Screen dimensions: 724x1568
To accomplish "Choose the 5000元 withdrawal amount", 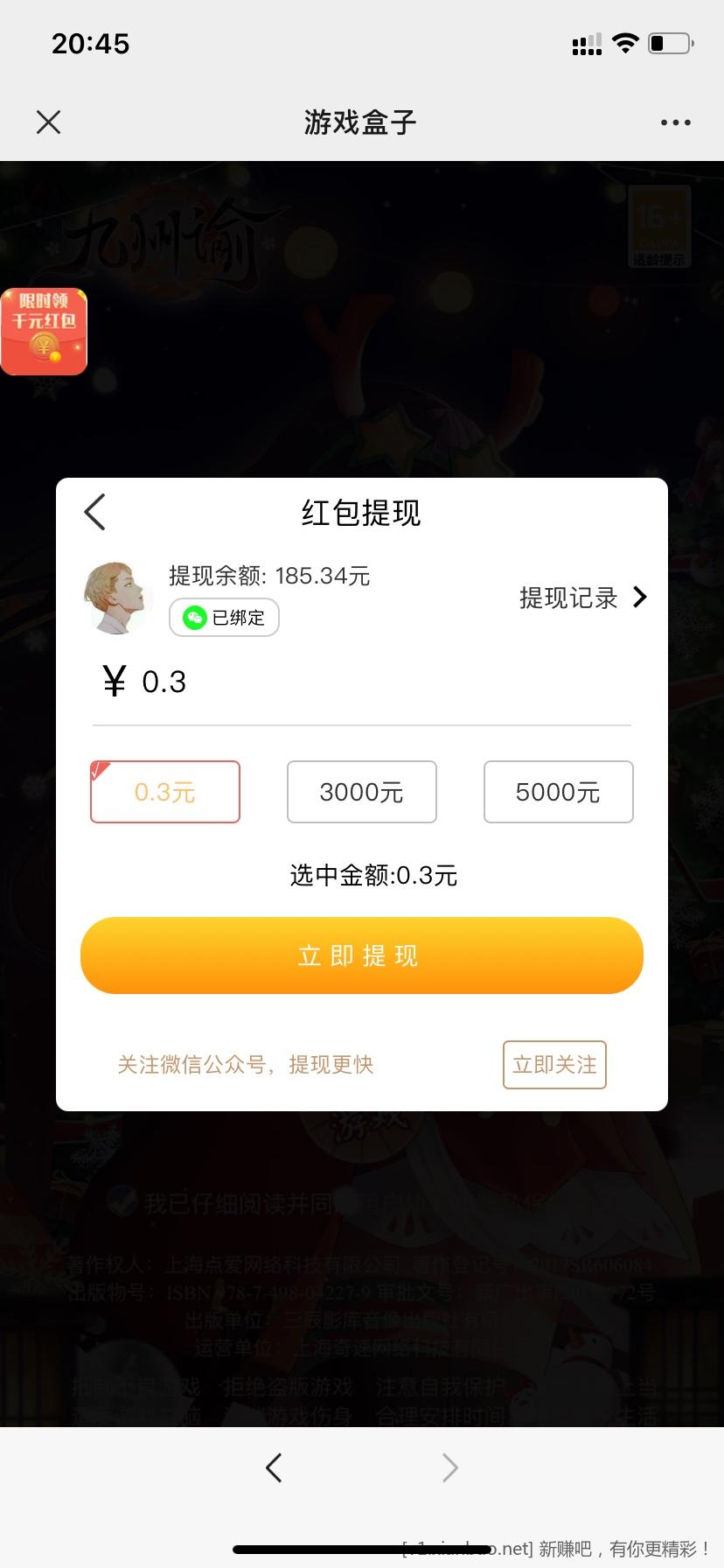I will pos(558,792).
